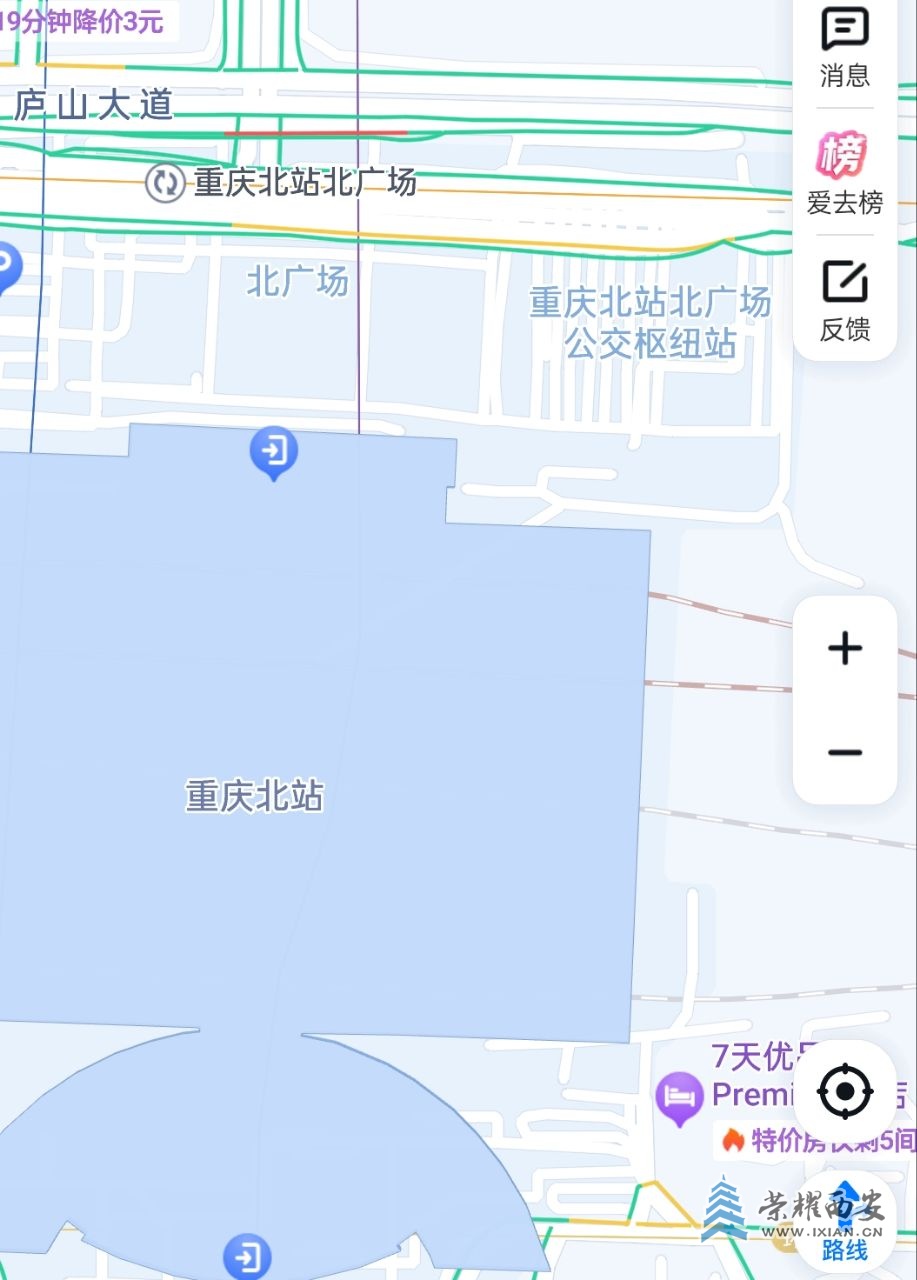Recenter map to my location
This screenshot has width=917, height=1280.
(x=845, y=1091)
